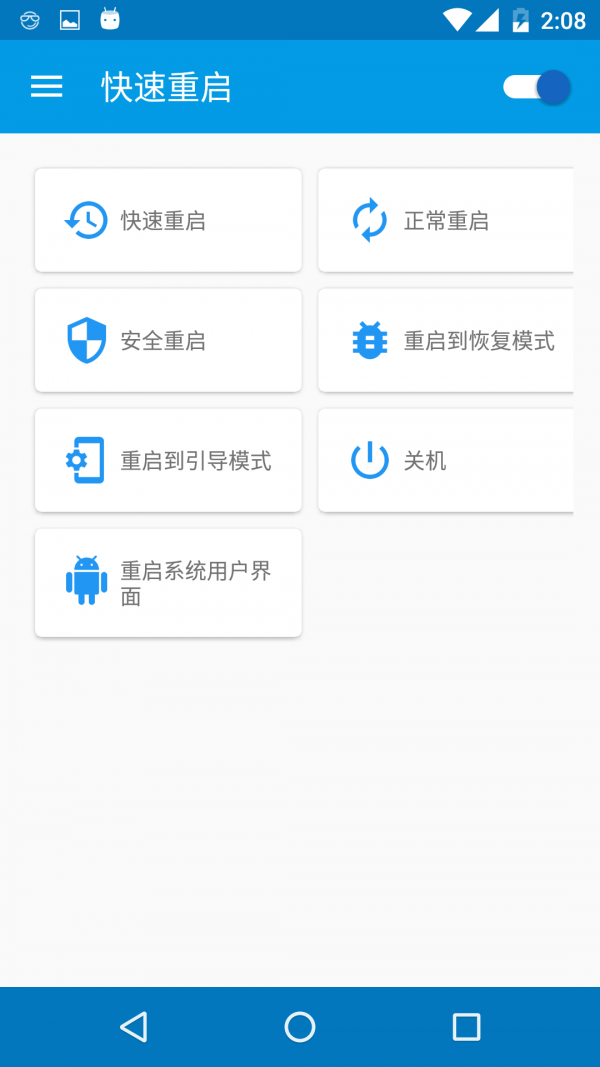The height and width of the screenshot is (1067, 600).
Task: Go back with the system back button
Action: click(133, 1027)
